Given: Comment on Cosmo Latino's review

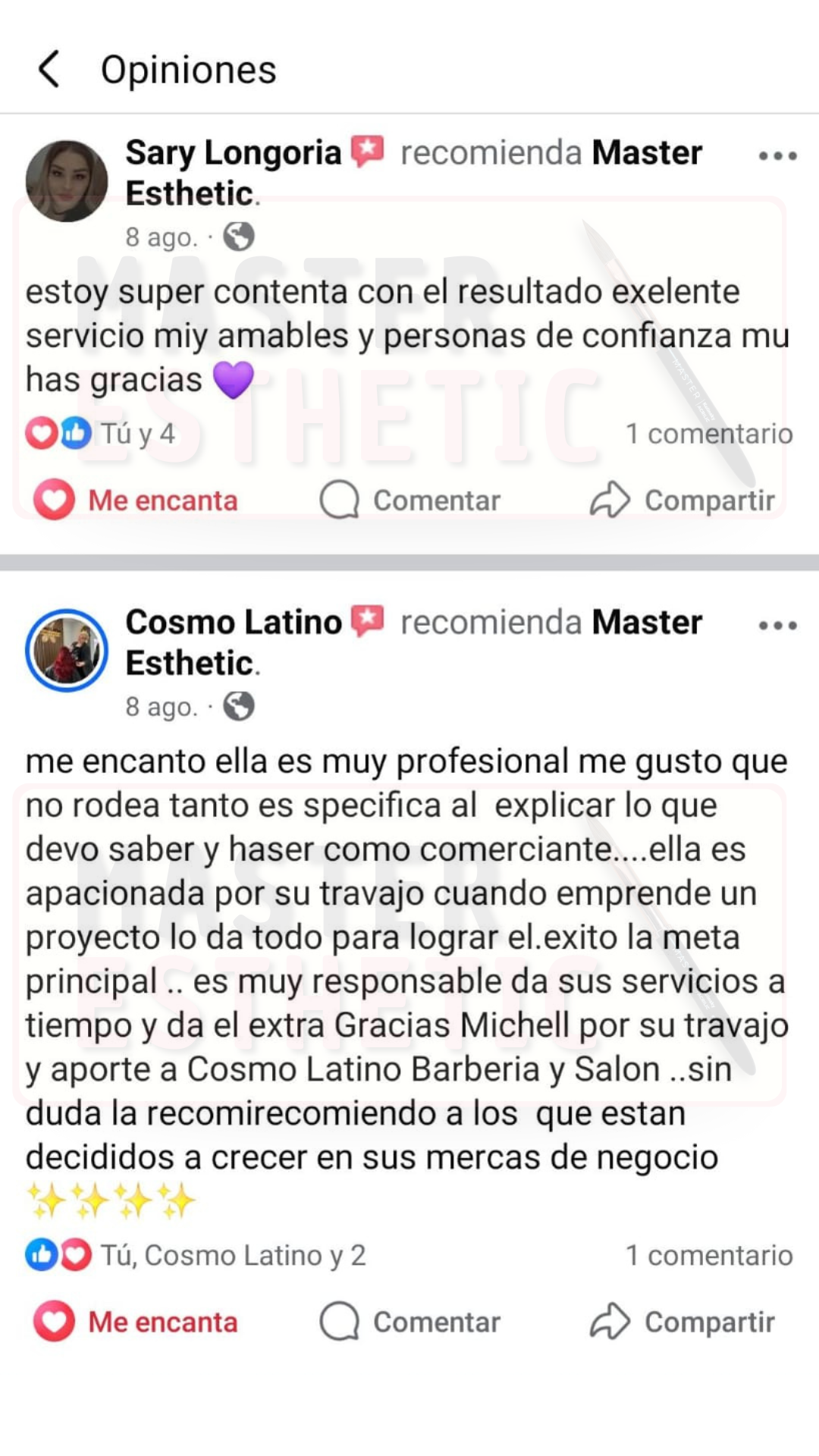Looking at the screenshot, I should click(410, 1322).
